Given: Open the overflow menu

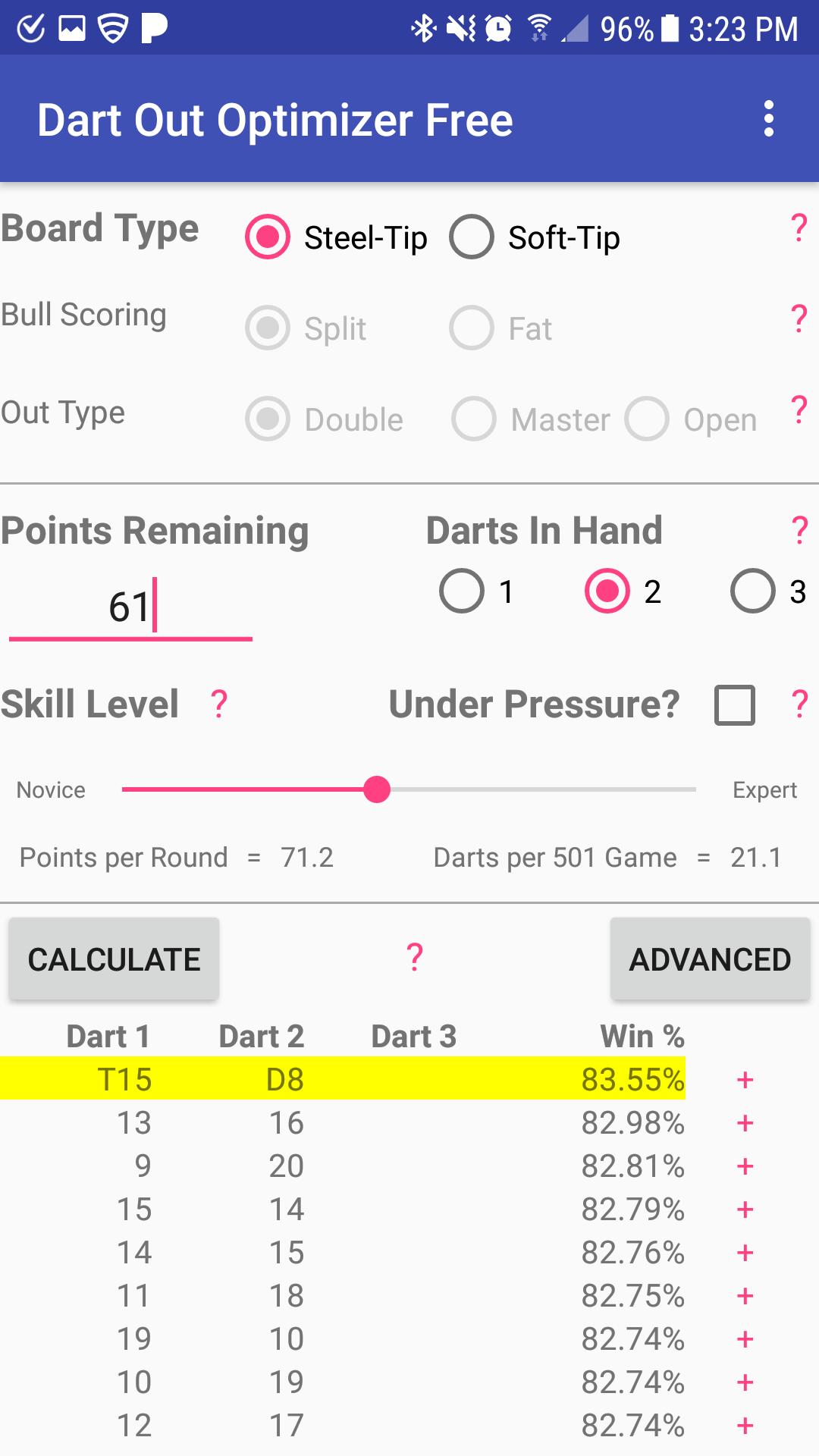Looking at the screenshot, I should [769, 119].
